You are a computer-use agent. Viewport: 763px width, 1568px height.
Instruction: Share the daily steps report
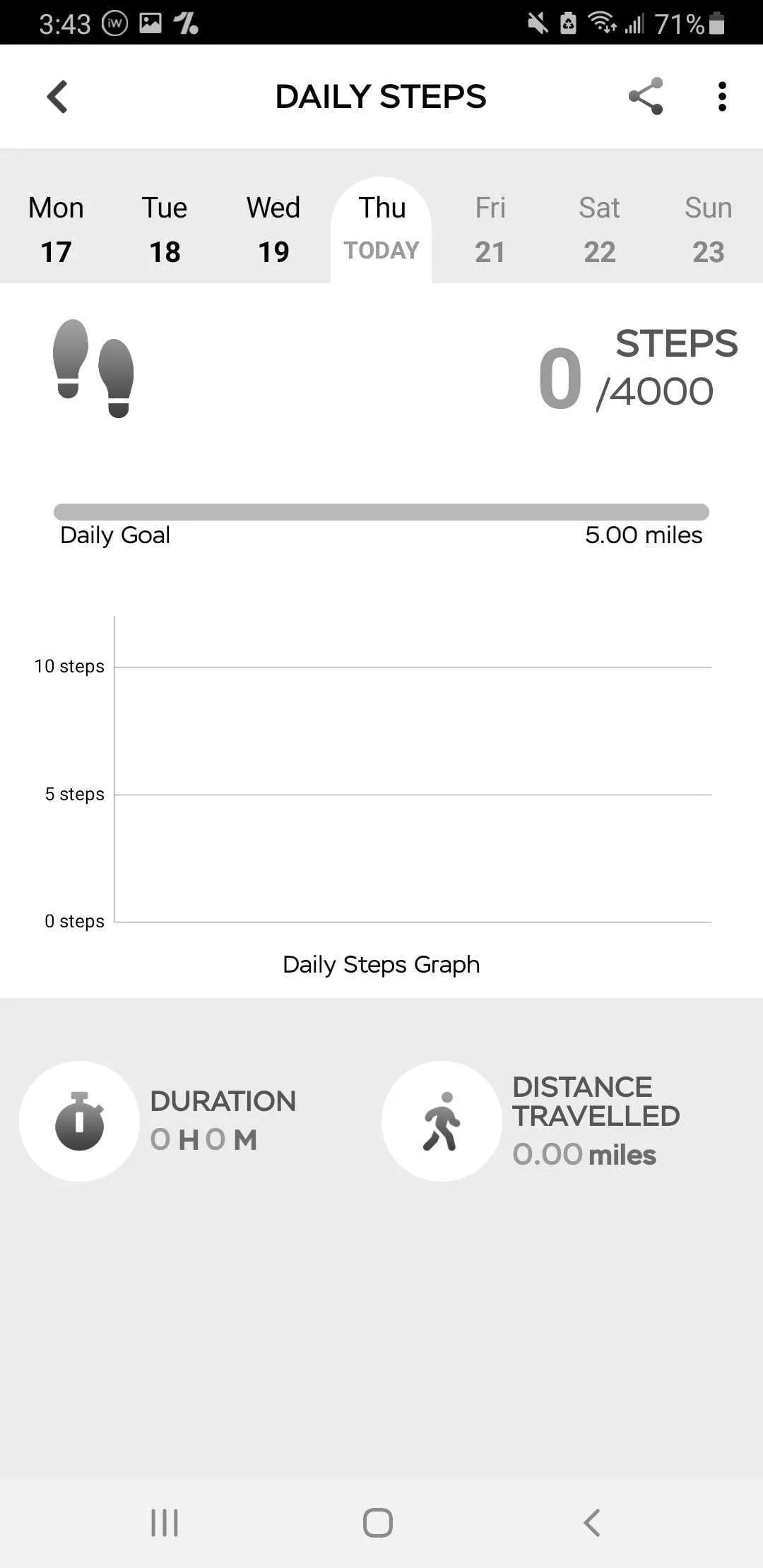tap(646, 96)
